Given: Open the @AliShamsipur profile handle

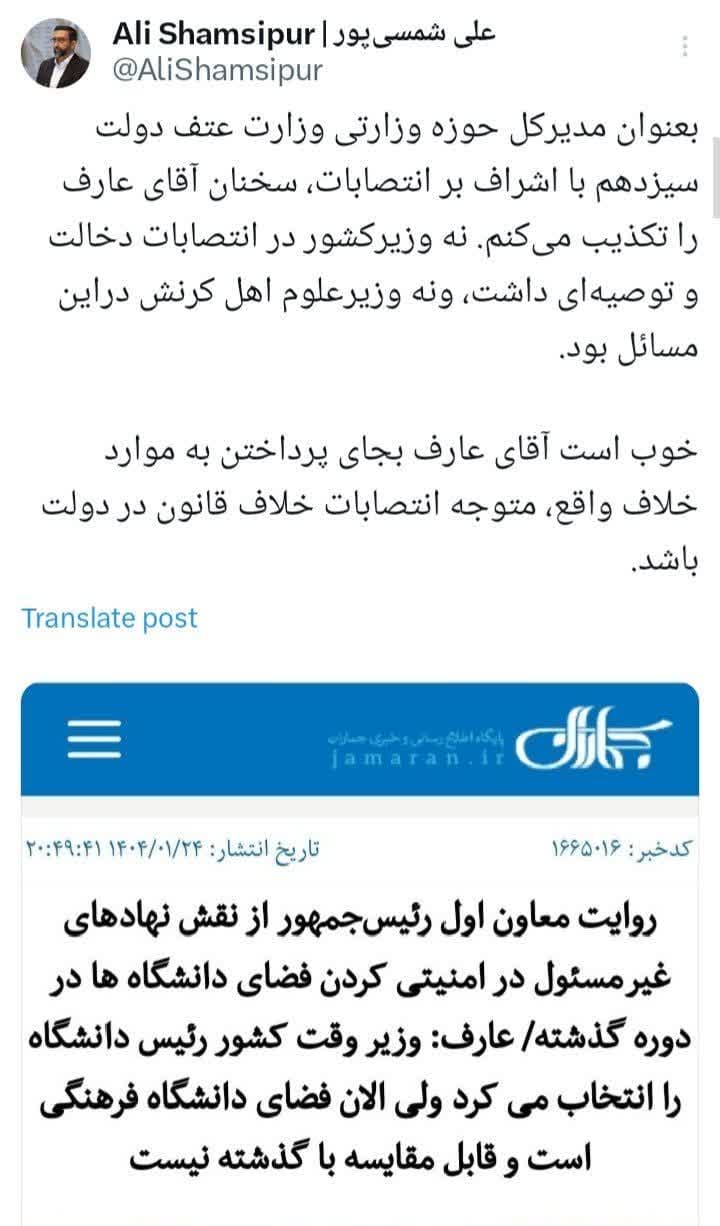Looking at the screenshot, I should tap(216, 71).
